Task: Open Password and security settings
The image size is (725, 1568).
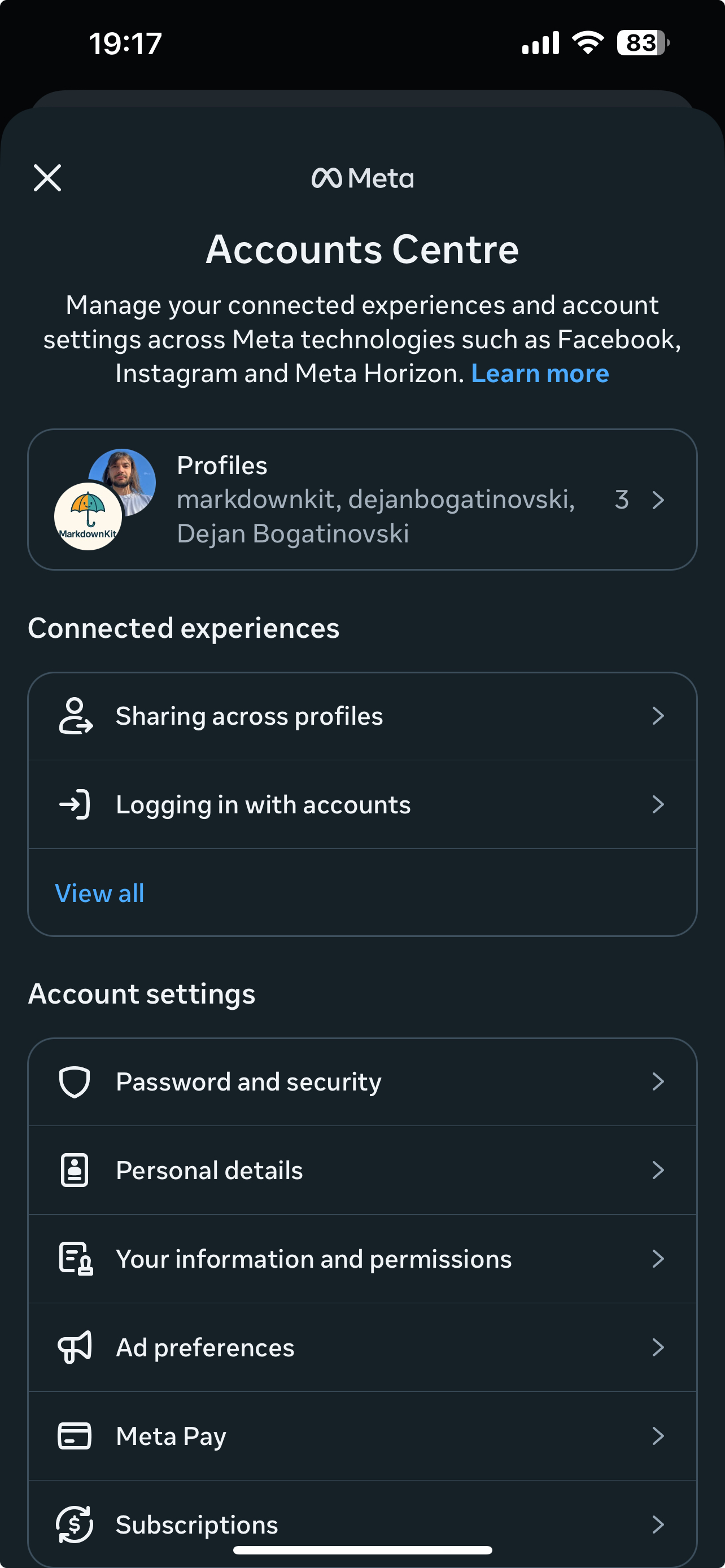Action: pos(362,1081)
